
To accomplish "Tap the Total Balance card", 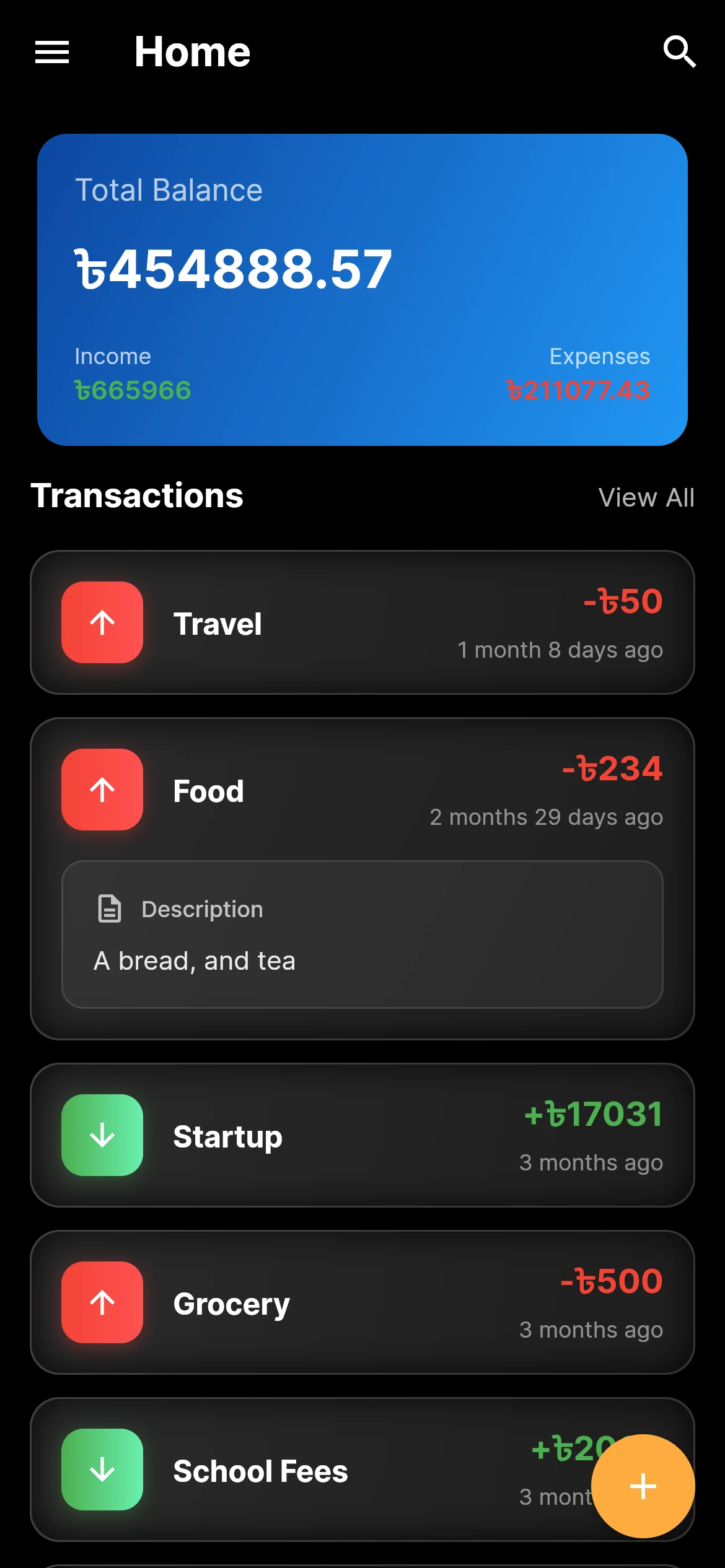I will coord(362,288).
